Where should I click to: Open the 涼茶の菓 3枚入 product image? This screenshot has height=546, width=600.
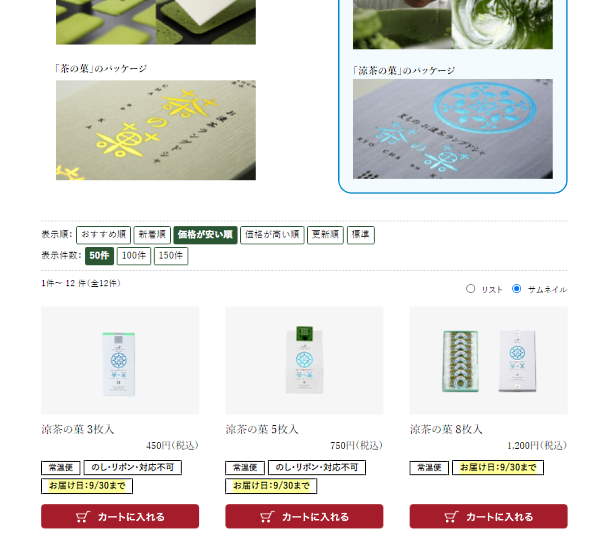(x=120, y=360)
